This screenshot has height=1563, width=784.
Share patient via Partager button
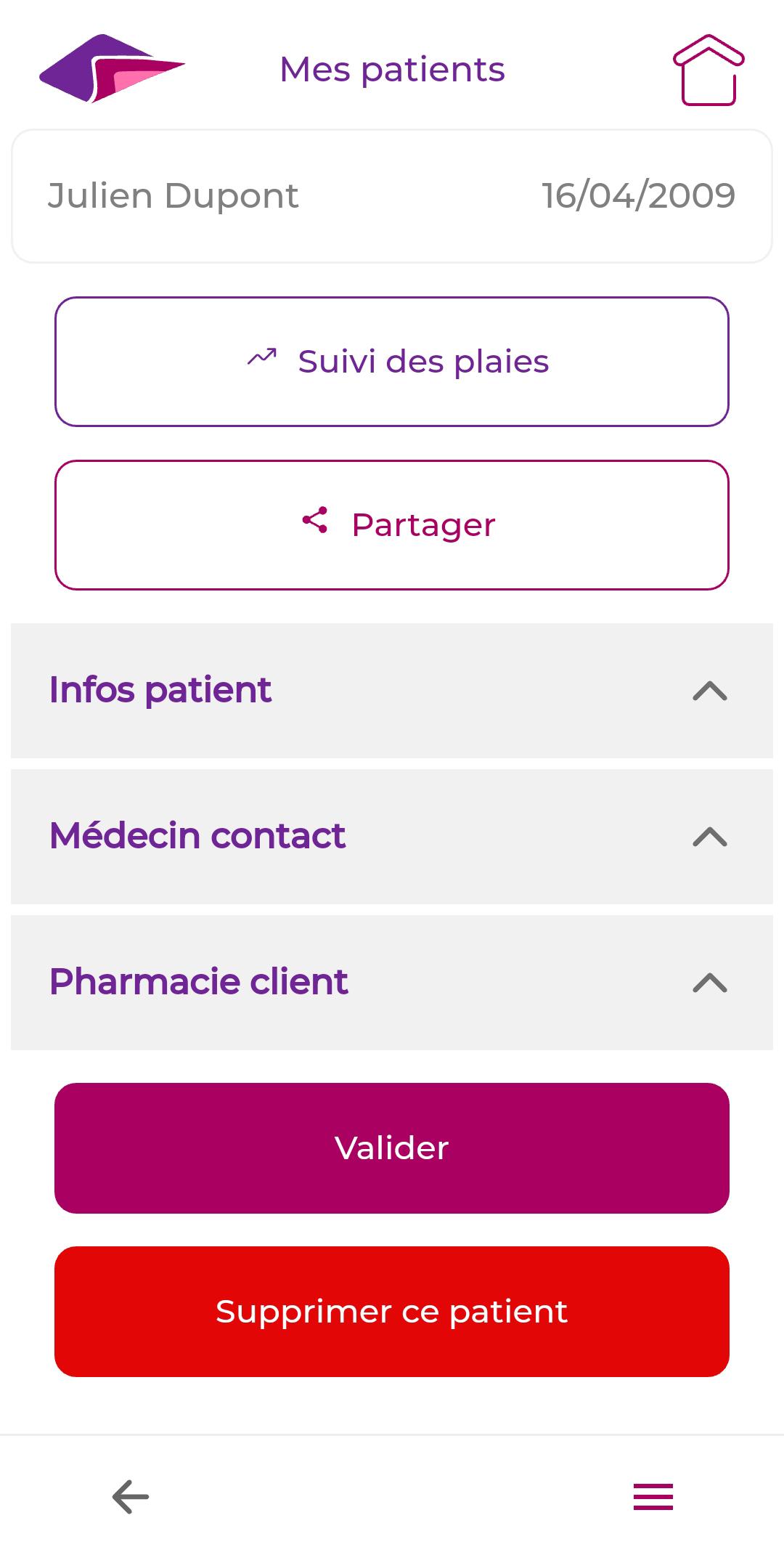coord(392,524)
